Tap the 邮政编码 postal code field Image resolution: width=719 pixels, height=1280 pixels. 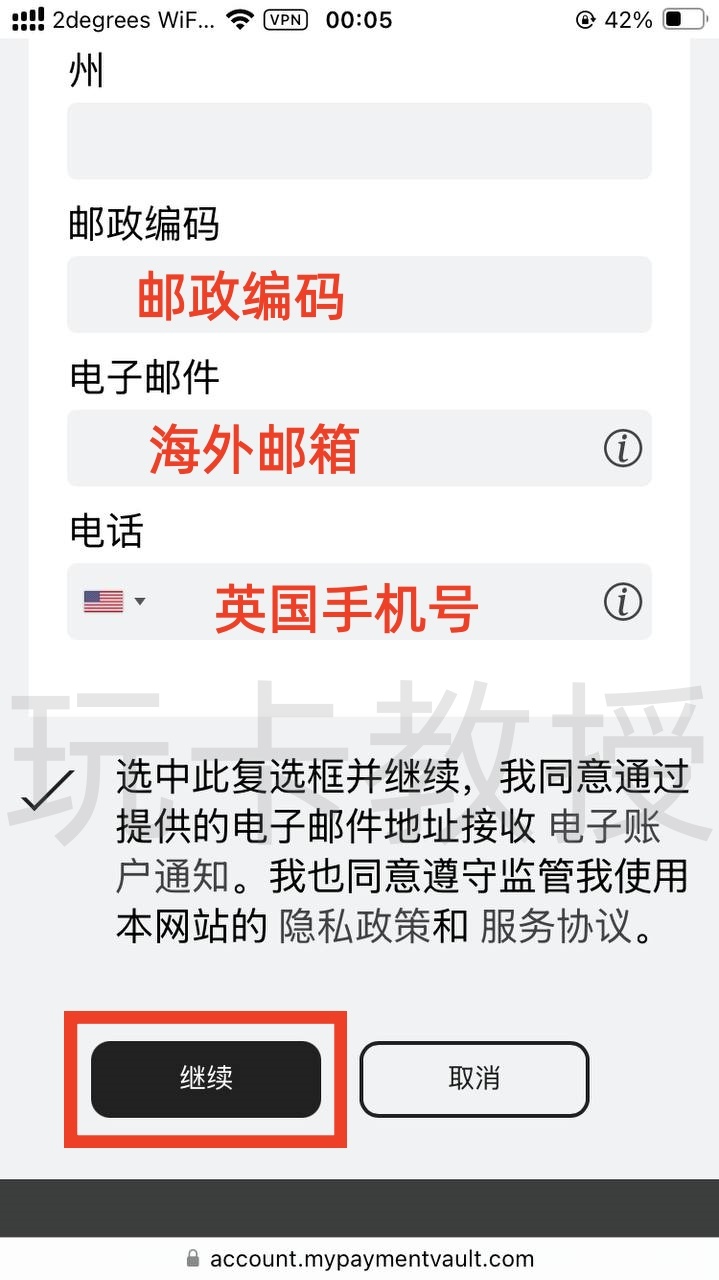coord(359,295)
